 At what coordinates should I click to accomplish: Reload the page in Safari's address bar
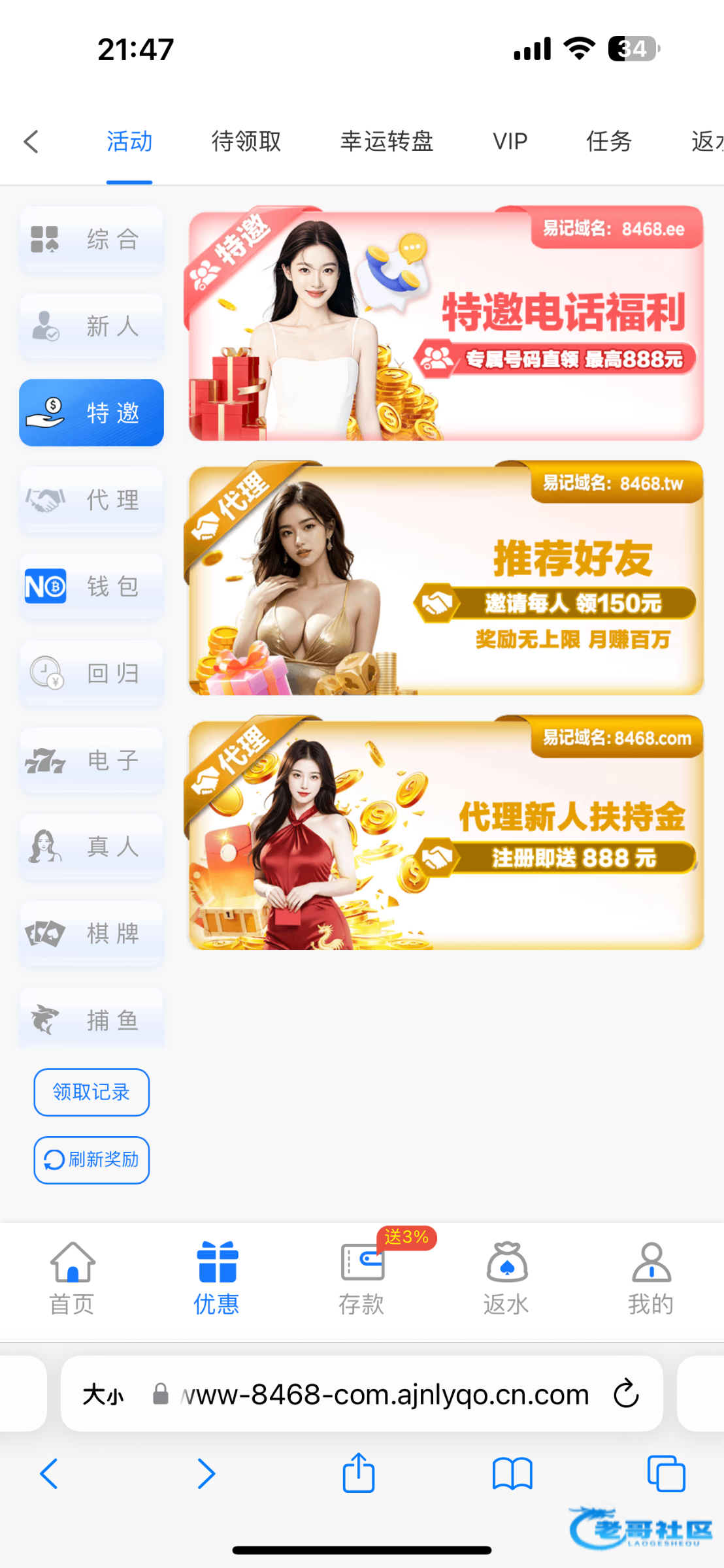pyautogui.click(x=625, y=1394)
